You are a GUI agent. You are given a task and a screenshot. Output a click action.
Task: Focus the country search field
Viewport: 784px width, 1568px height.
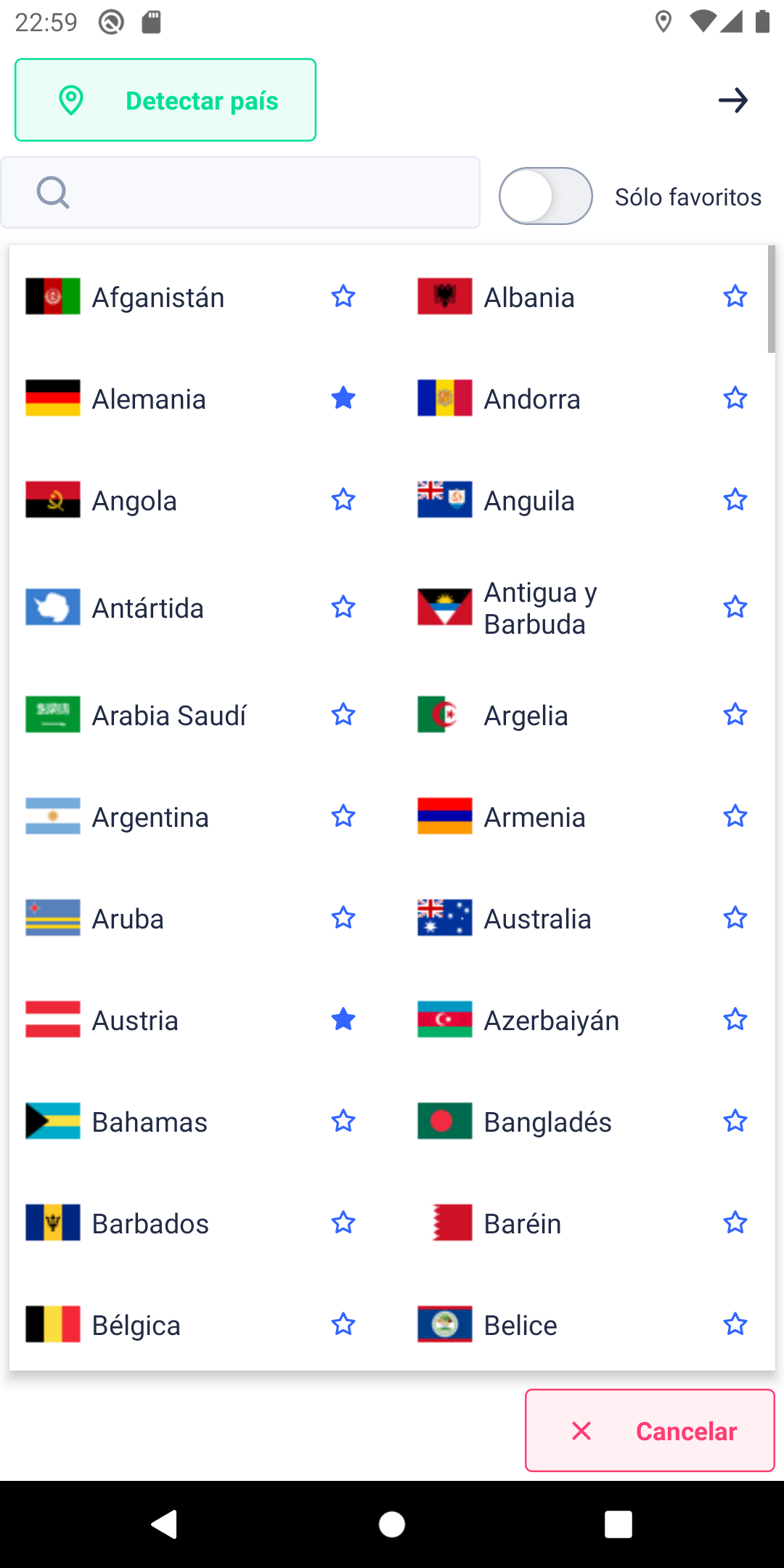[240, 192]
